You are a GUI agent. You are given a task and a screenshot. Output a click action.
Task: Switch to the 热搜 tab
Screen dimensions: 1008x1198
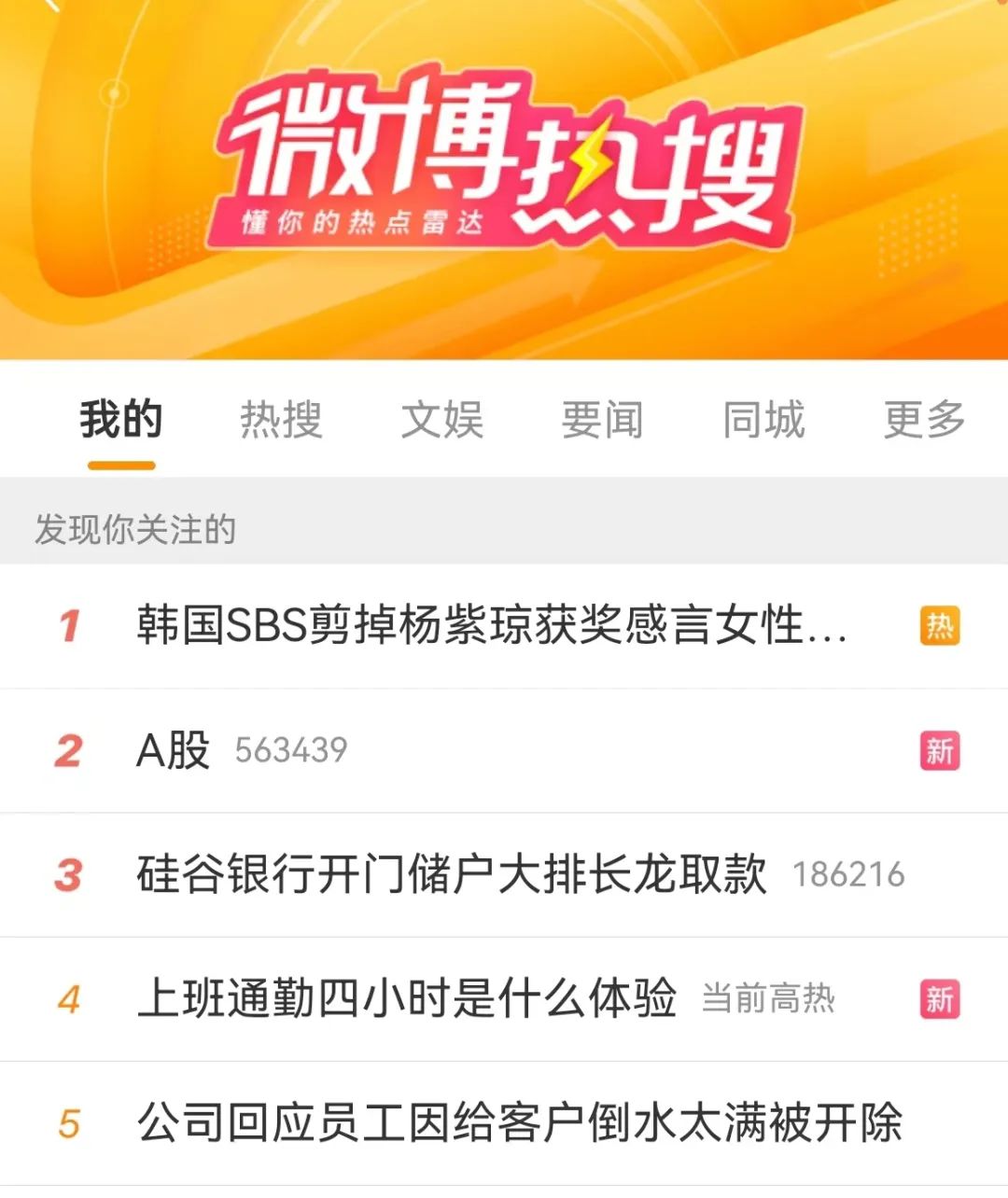(281, 420)
